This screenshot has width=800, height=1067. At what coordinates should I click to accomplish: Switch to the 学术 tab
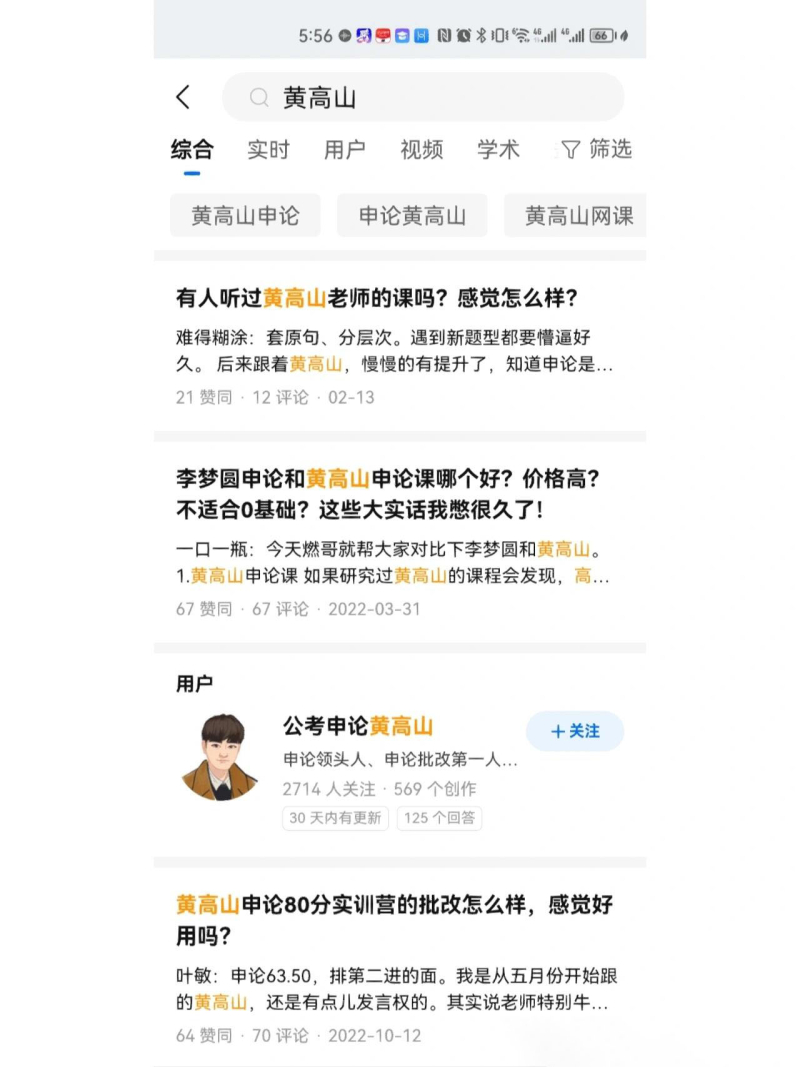click(x=498, y=150)
